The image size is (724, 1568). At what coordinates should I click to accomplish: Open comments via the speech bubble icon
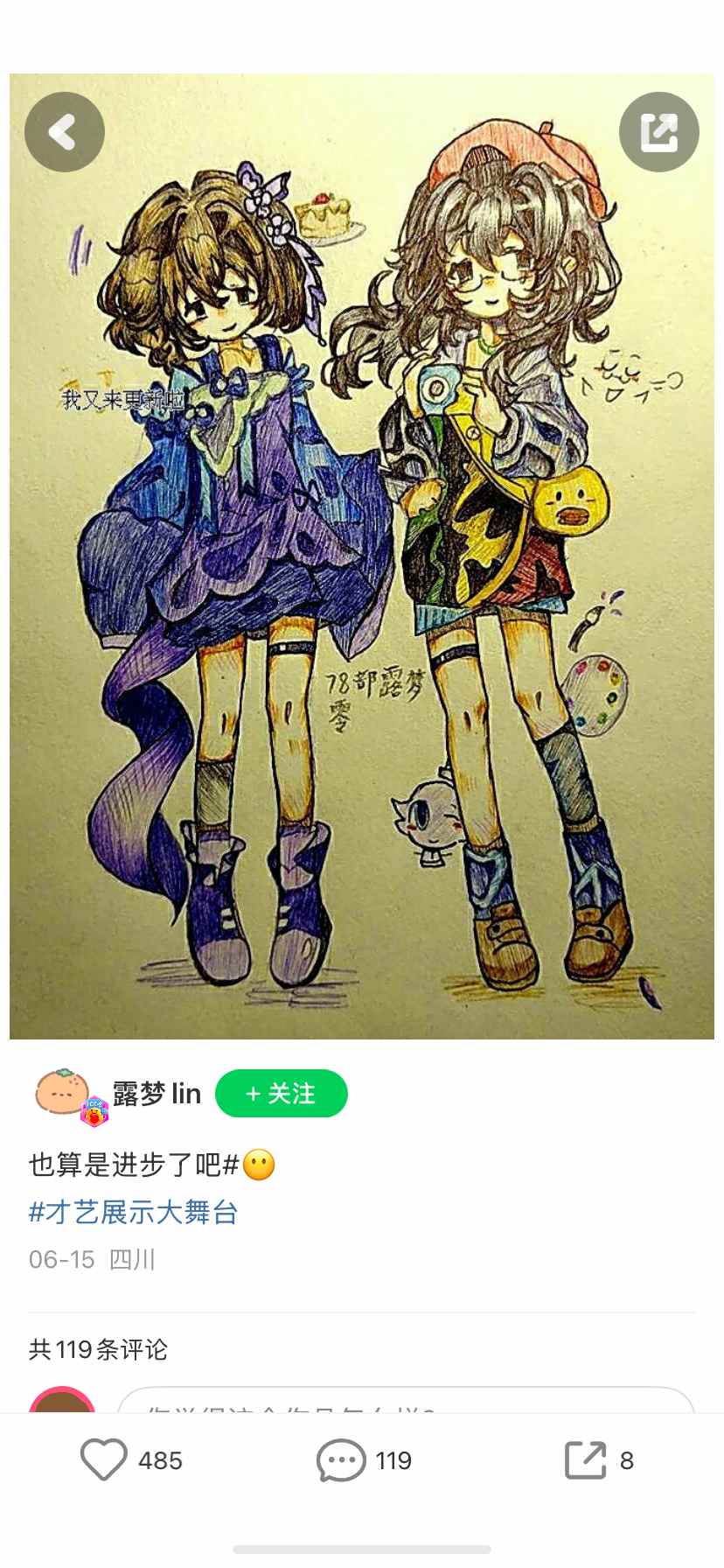(x=340, y=1460)
